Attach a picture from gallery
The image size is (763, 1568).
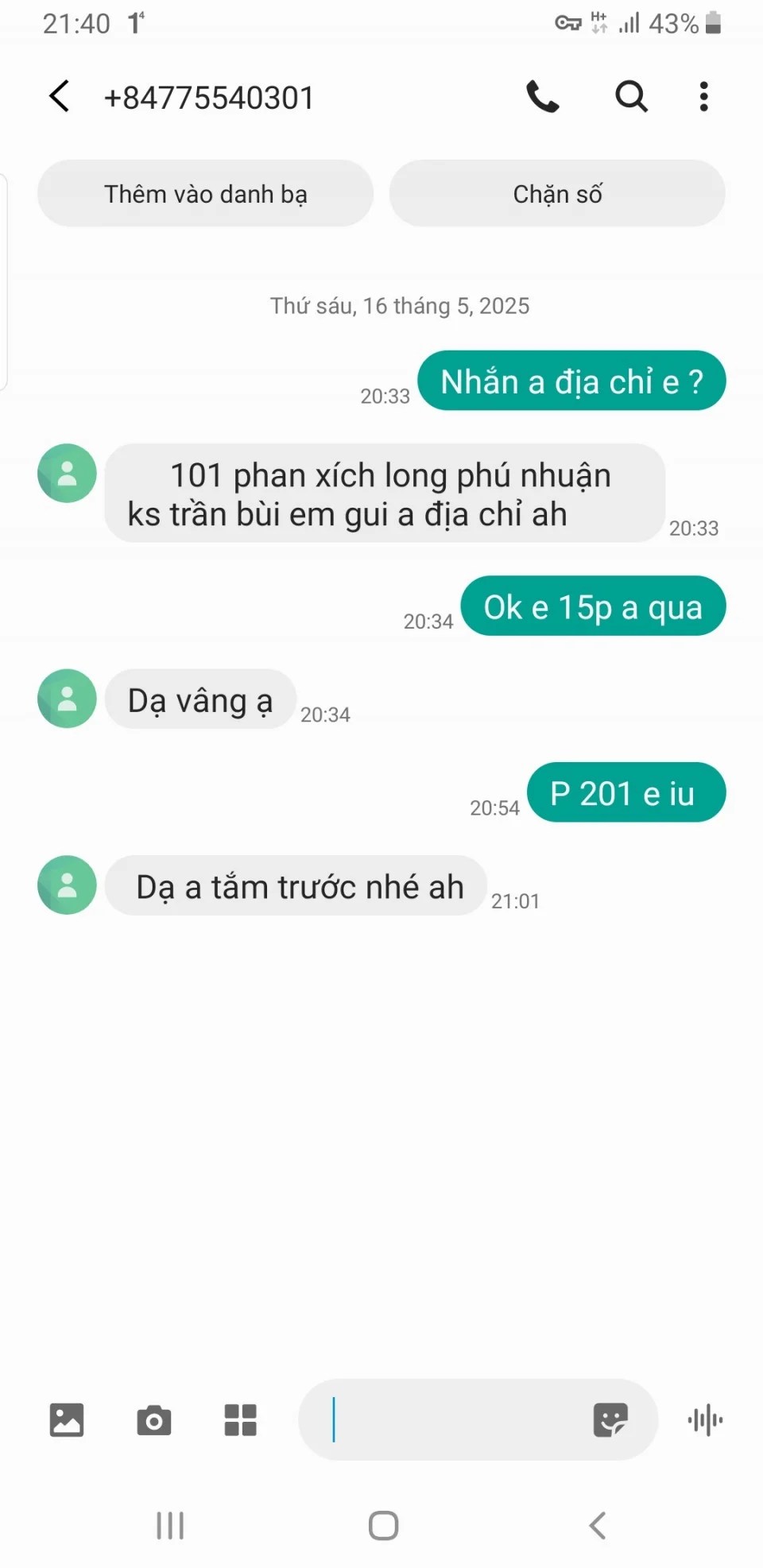67,1419
